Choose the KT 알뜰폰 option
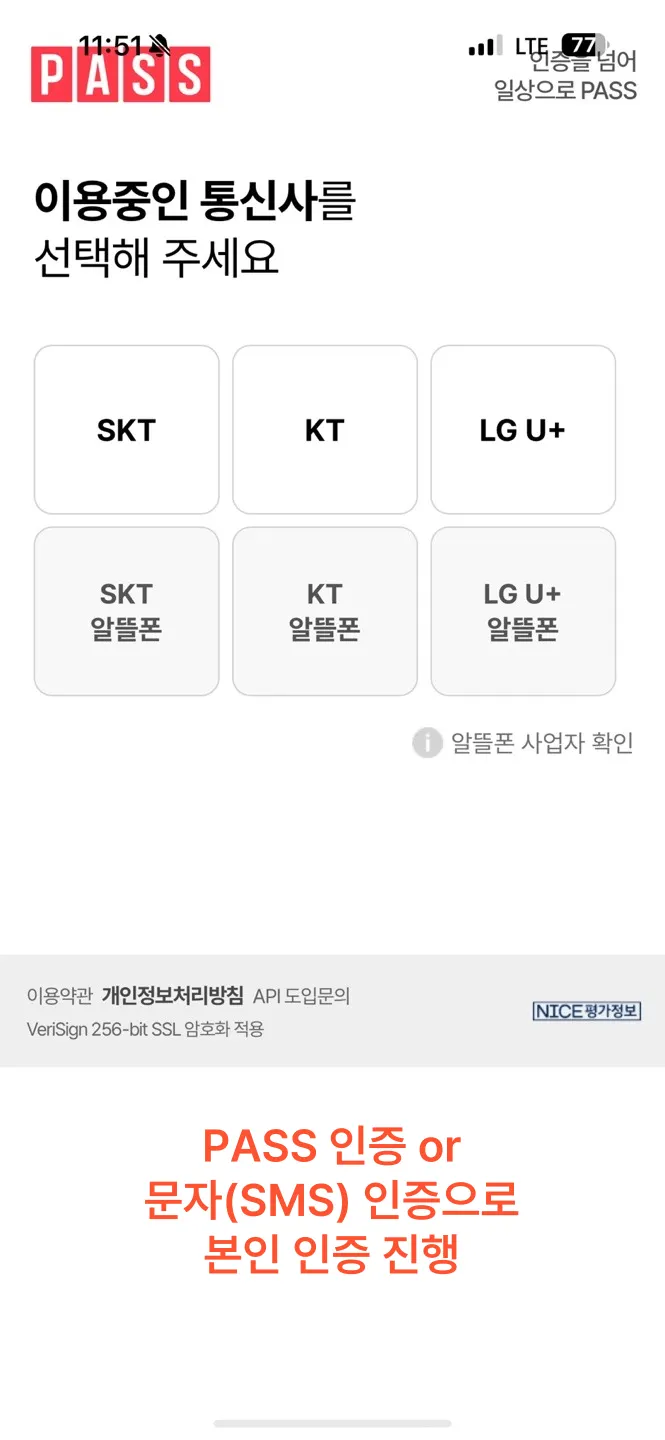 (x=324, y=611)
